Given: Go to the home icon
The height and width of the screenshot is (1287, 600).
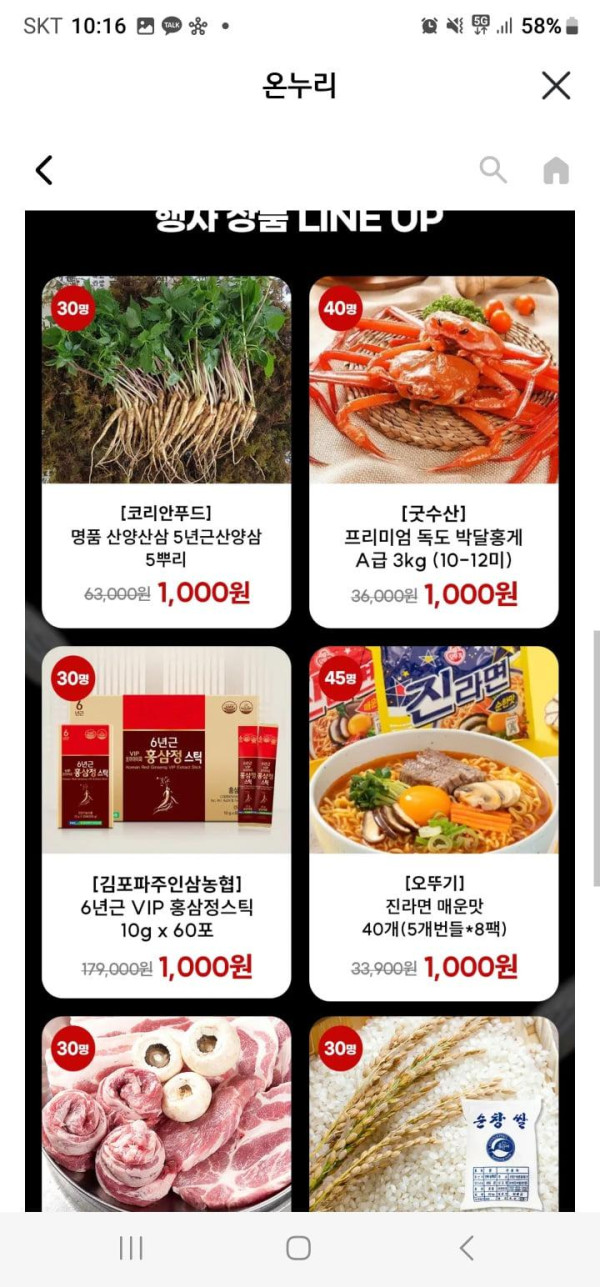Looking at the screenshot, I should pyautogui.click(x=556, y=171).
